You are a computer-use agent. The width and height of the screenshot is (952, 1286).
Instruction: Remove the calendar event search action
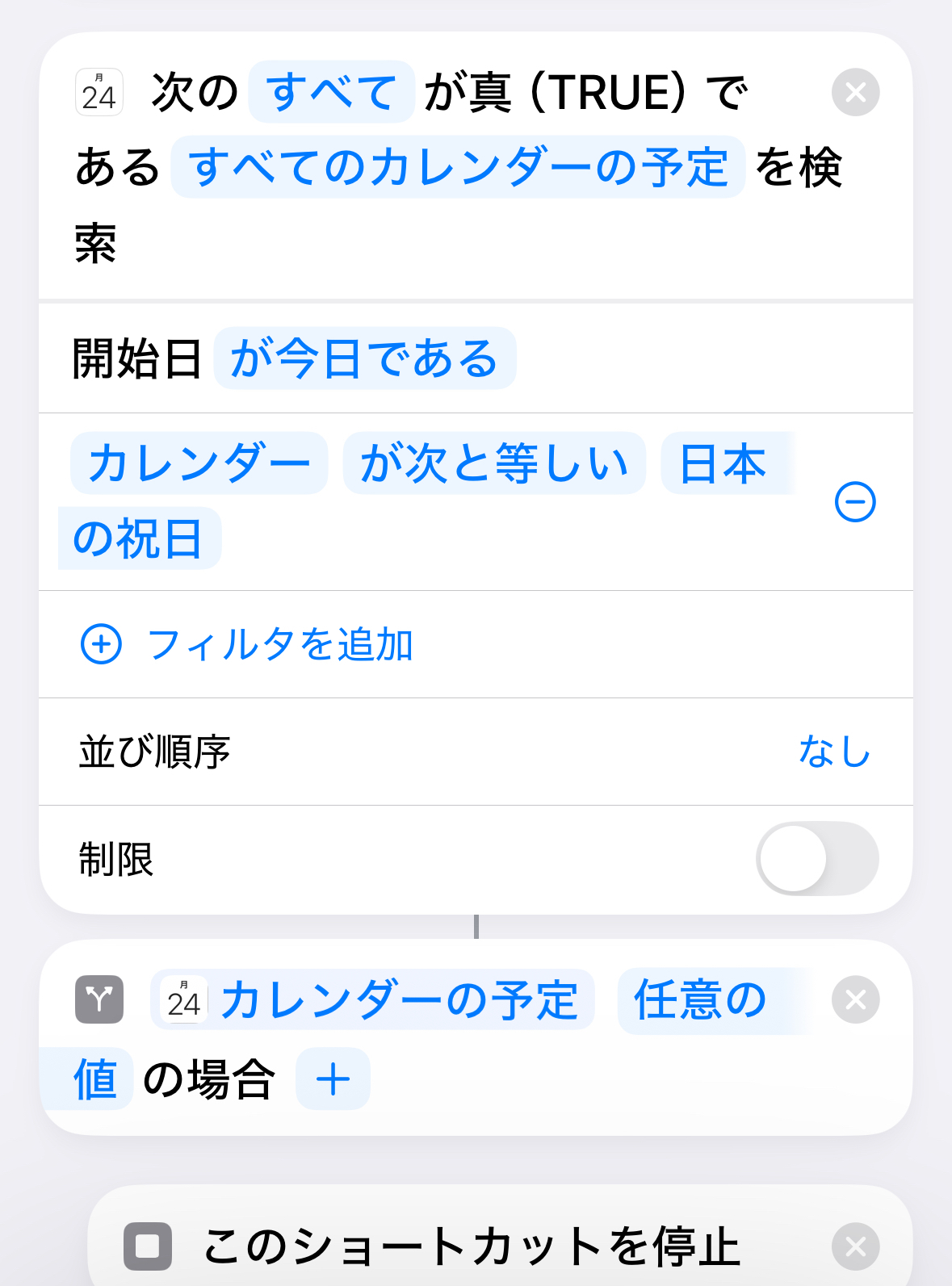click(855, 92)
